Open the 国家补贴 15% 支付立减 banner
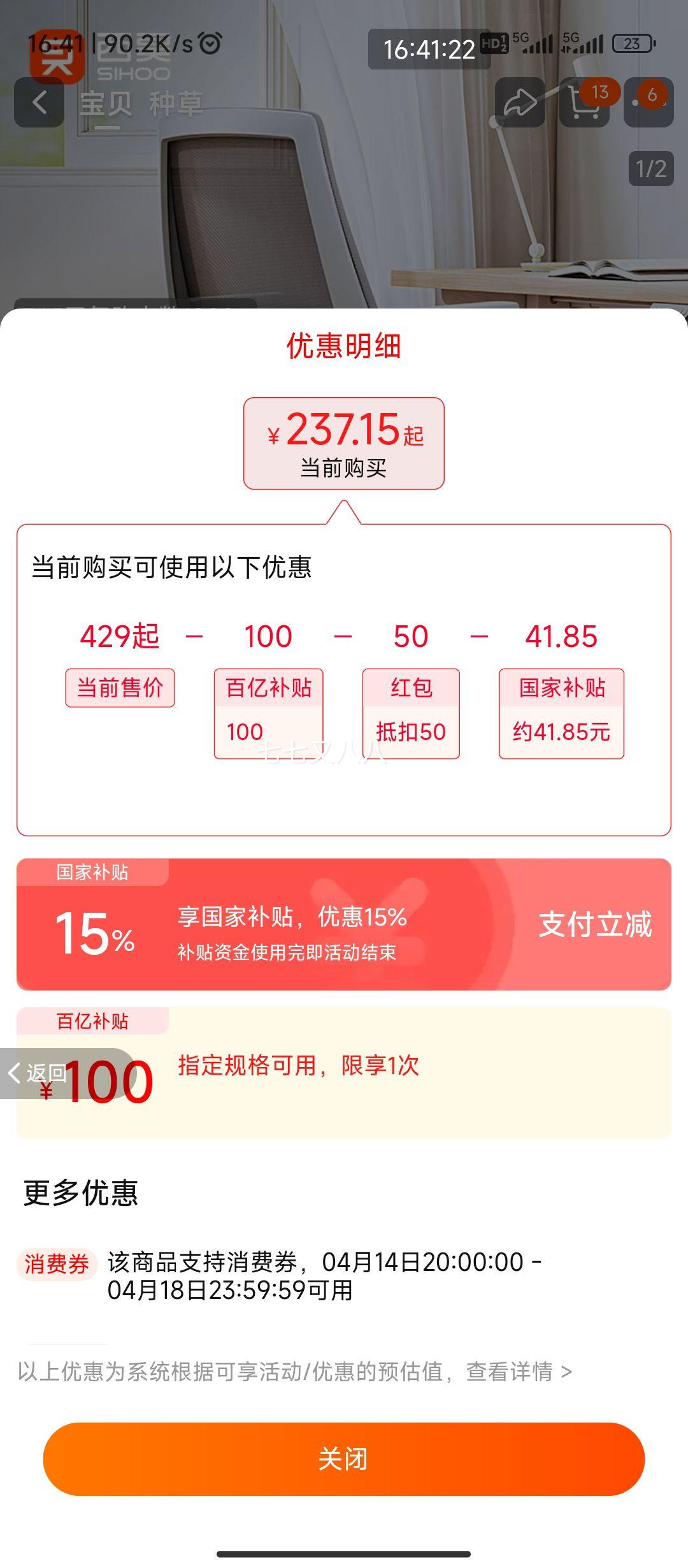The image size is (688, 1568). click(343, 924)
